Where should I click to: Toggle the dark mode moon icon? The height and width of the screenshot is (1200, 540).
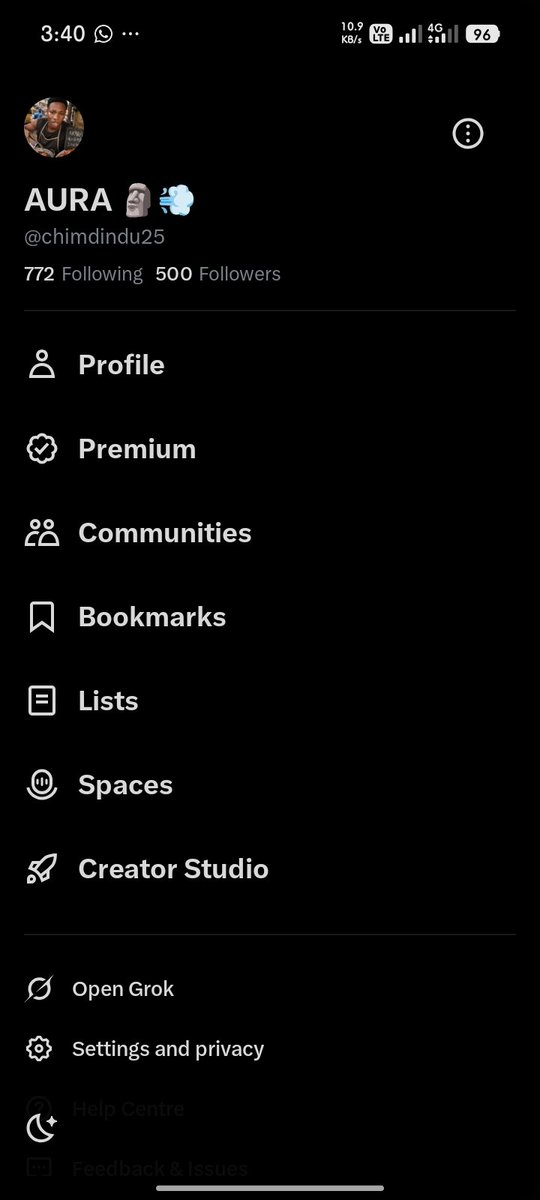pos(41,1128)
